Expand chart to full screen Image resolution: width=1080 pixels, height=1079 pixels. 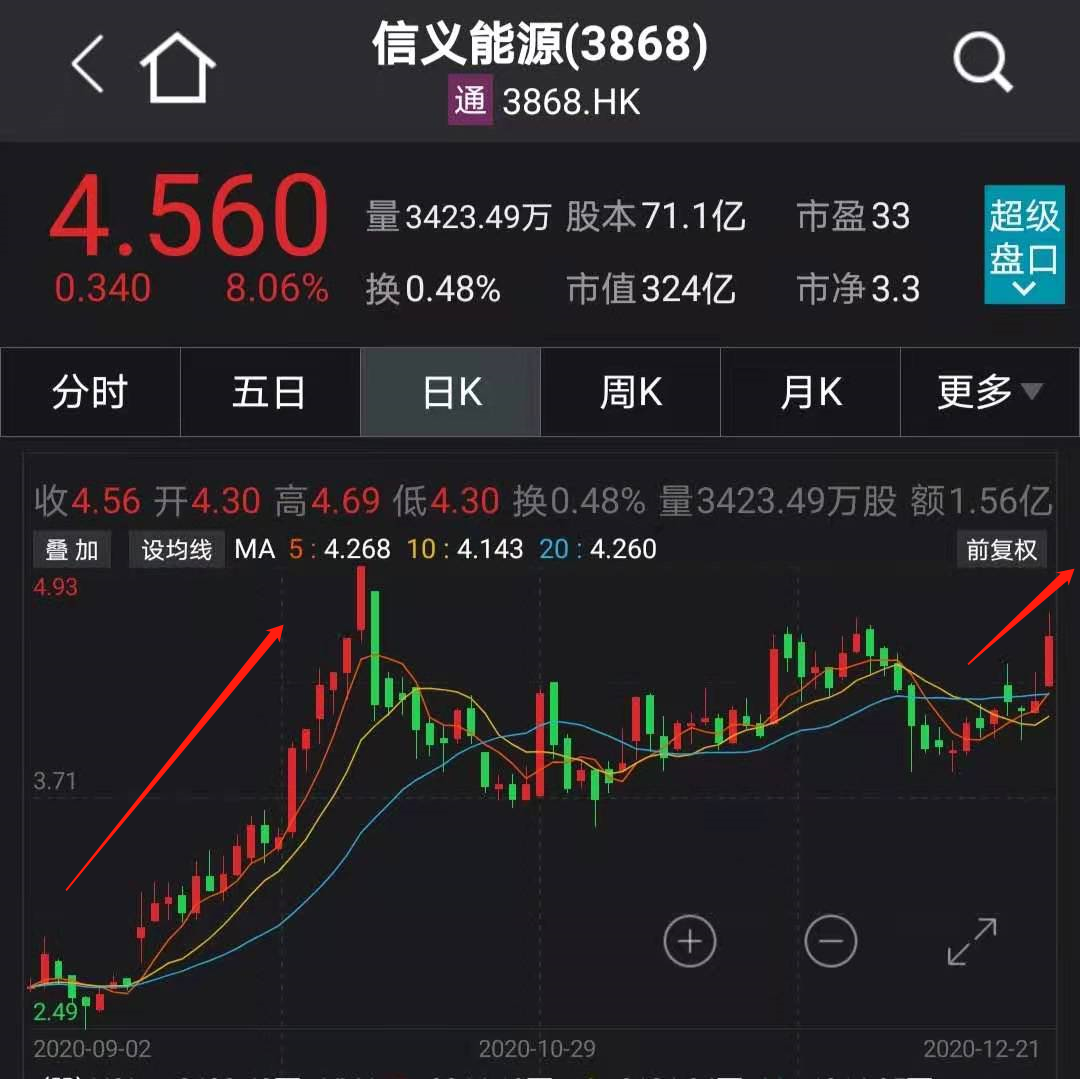click(x=972, y=942)
